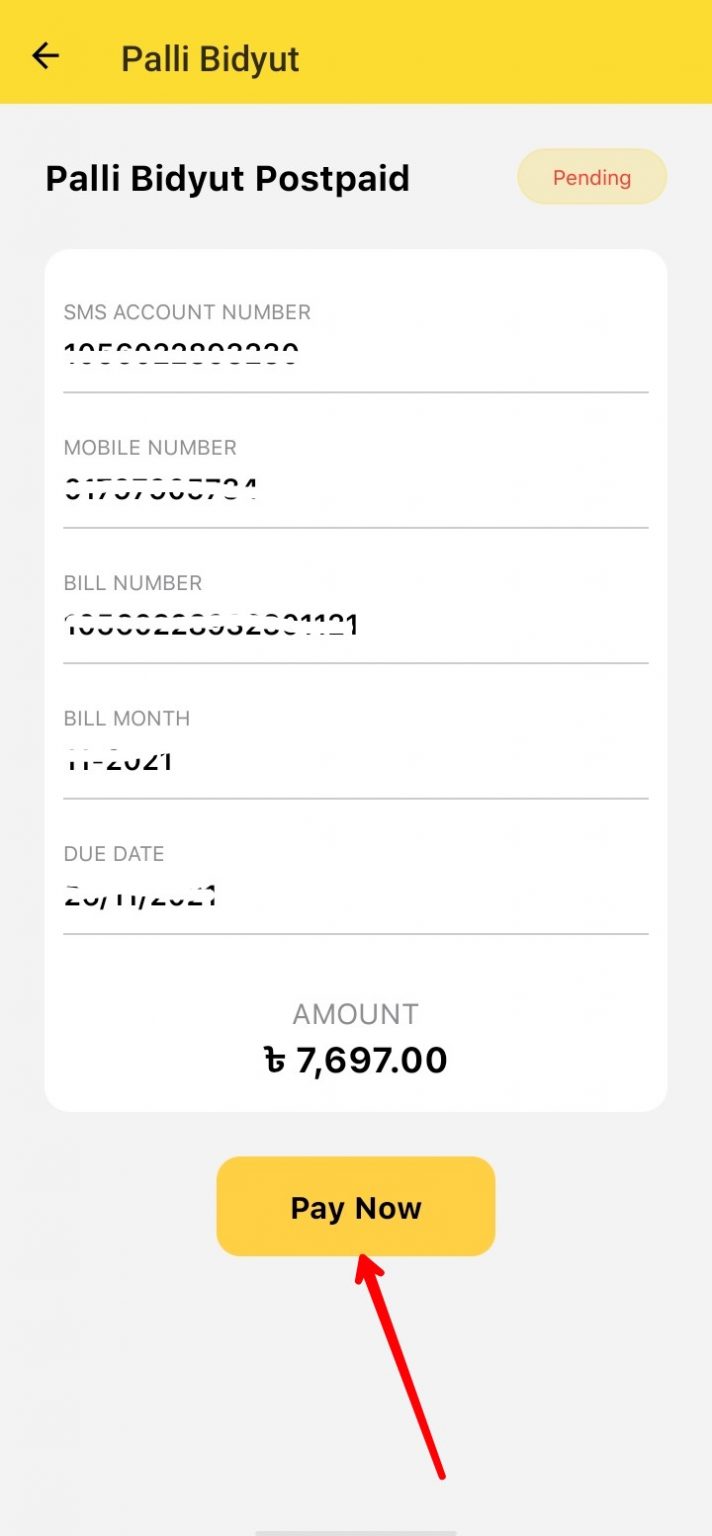This screenshot has width=712, height=1536.
Task: Tap Pay Now to pay the bill
Action: coord(356,1207)
